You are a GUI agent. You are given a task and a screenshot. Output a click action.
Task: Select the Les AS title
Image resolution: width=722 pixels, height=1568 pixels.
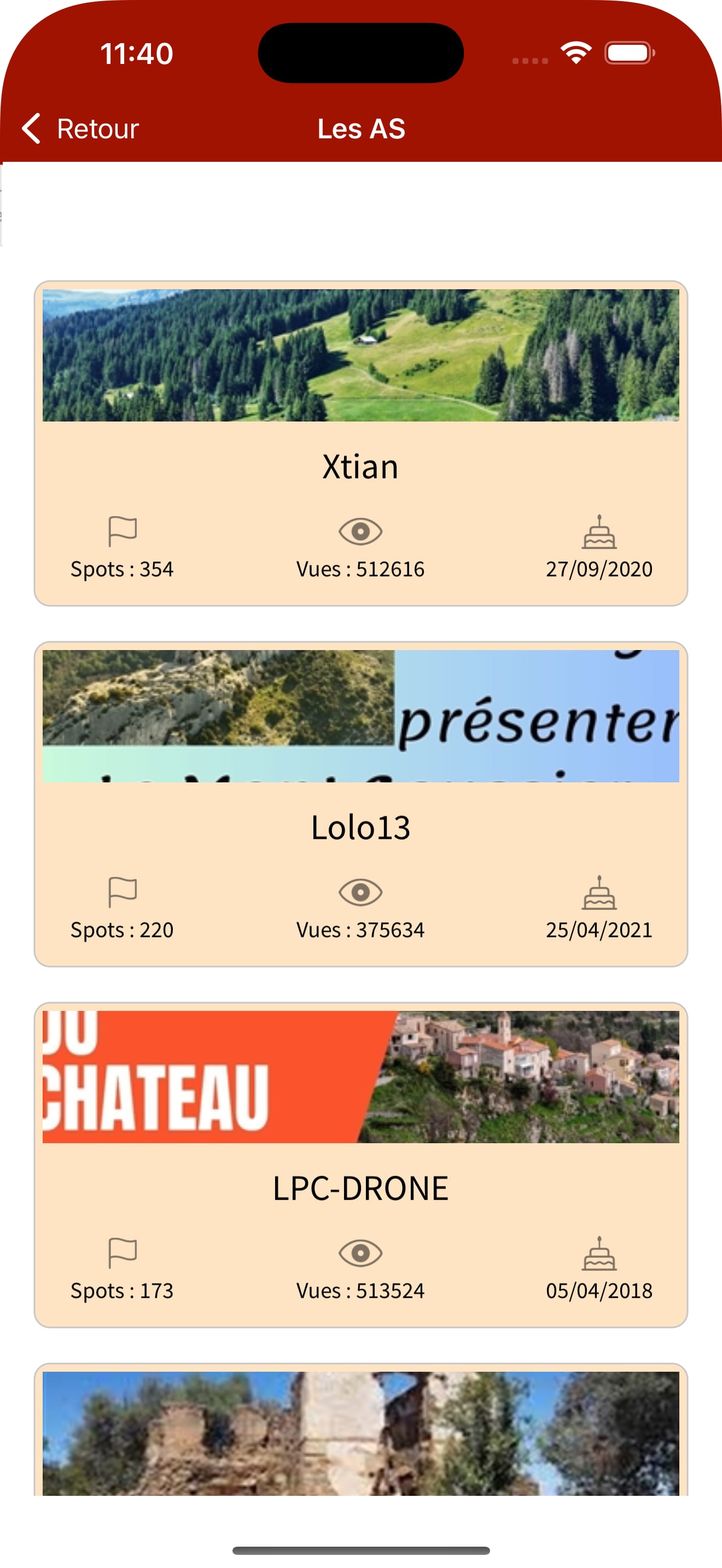coord(360,128)
